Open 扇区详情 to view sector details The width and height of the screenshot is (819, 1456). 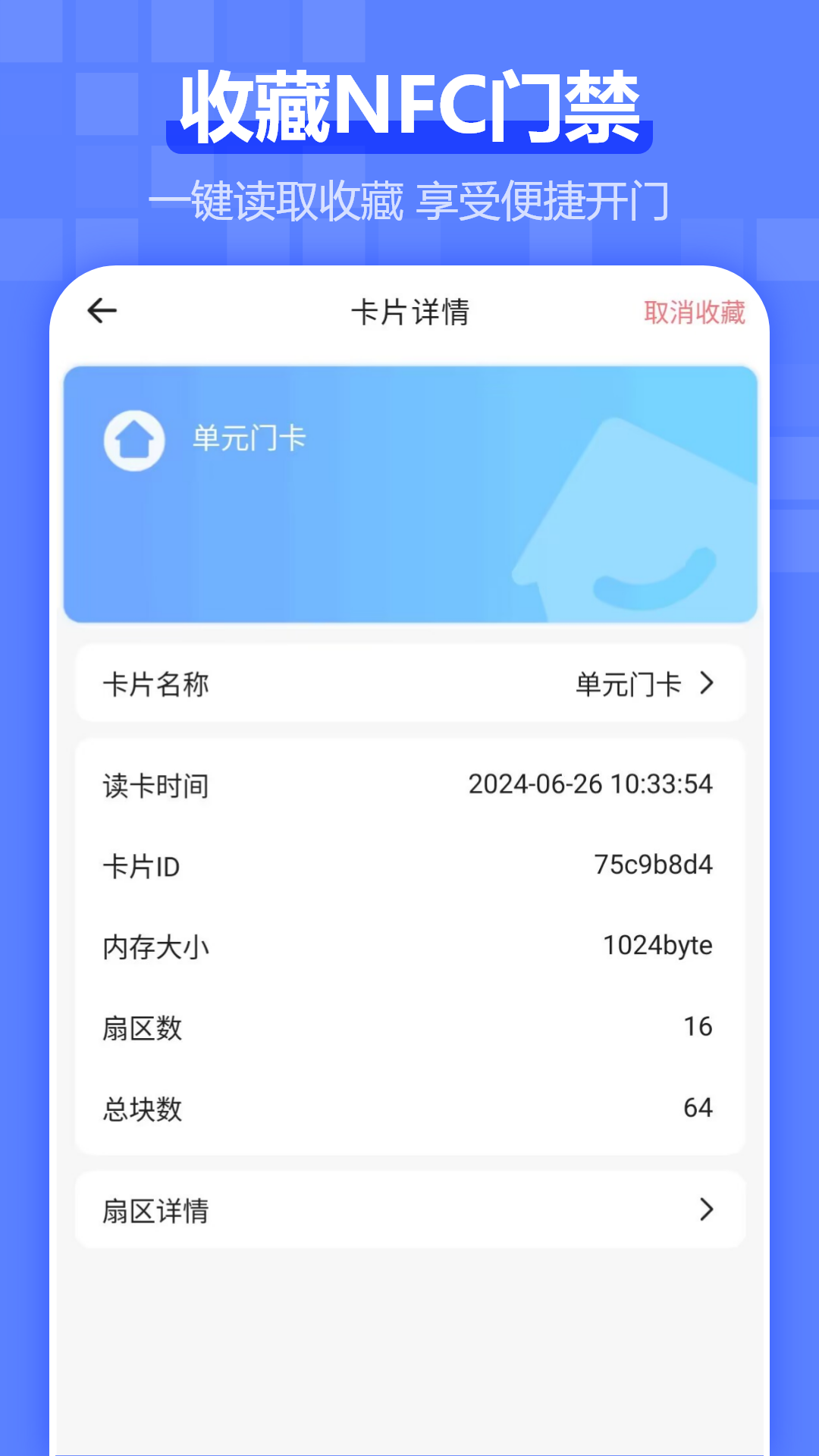click(x=409, y=1211)
